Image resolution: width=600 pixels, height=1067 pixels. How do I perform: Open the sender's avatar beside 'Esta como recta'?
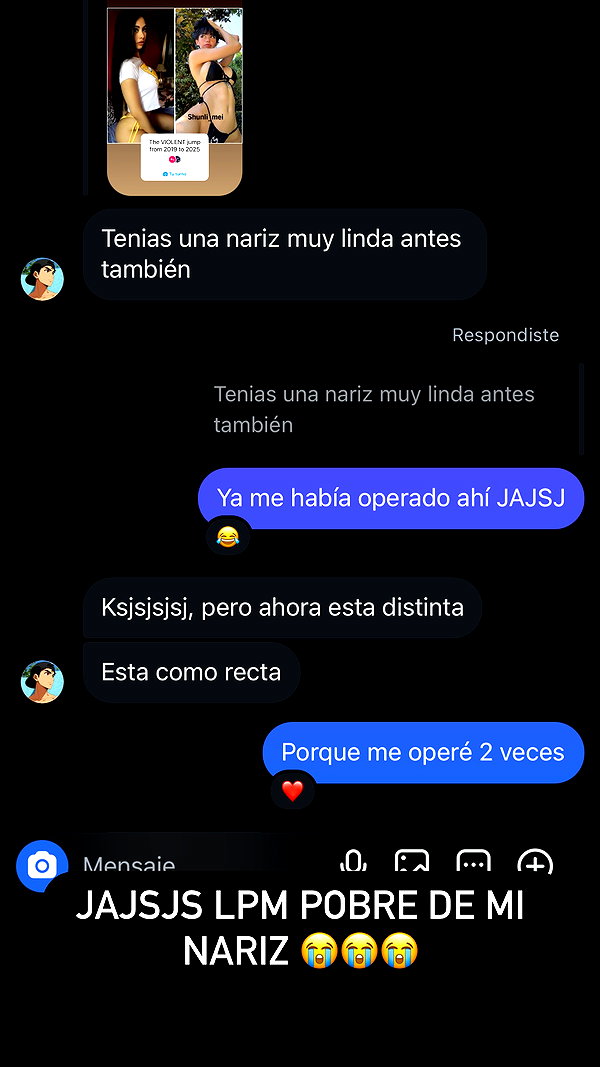(x=42, y=681)
